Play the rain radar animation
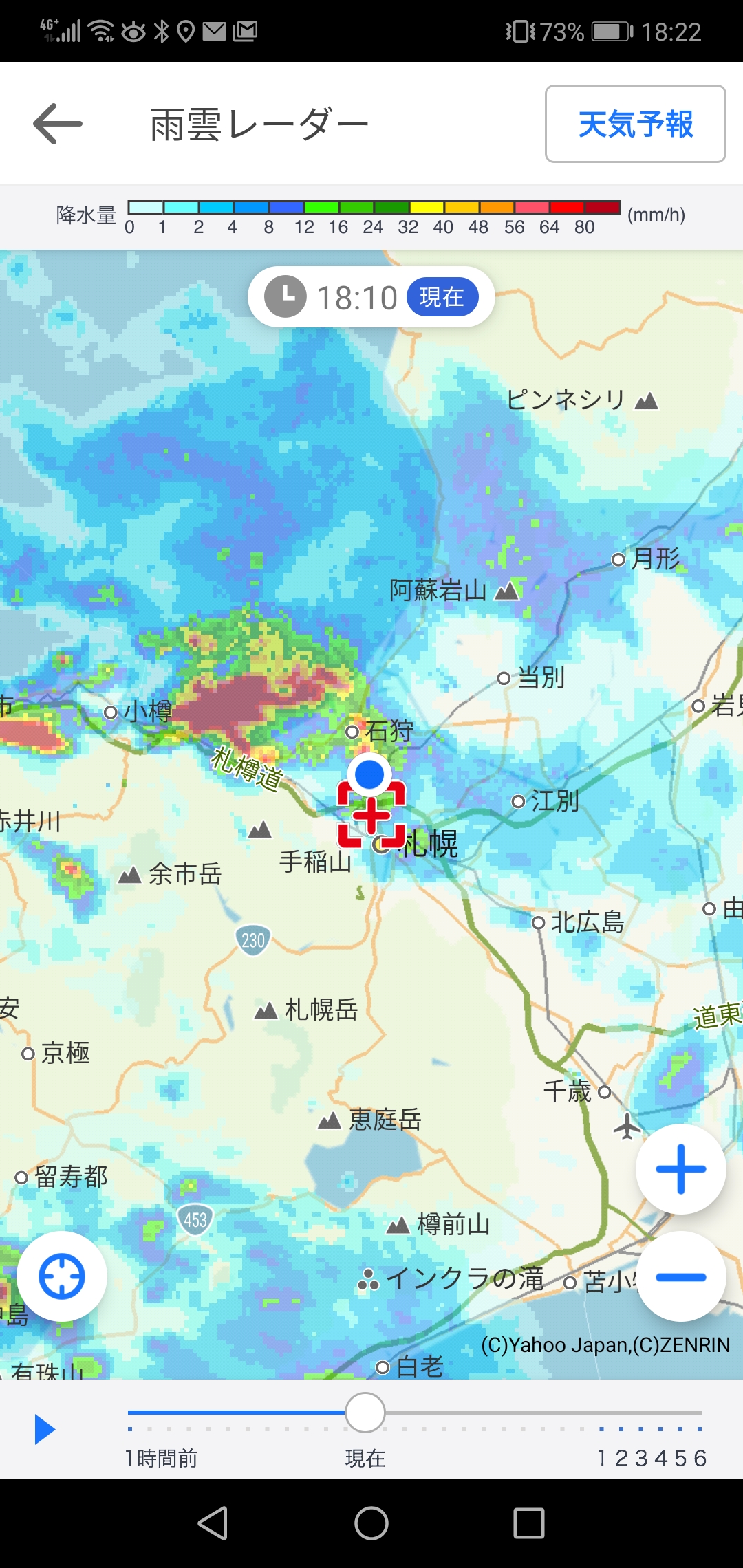This screenshot has height=1568, width=743. 45,1430
